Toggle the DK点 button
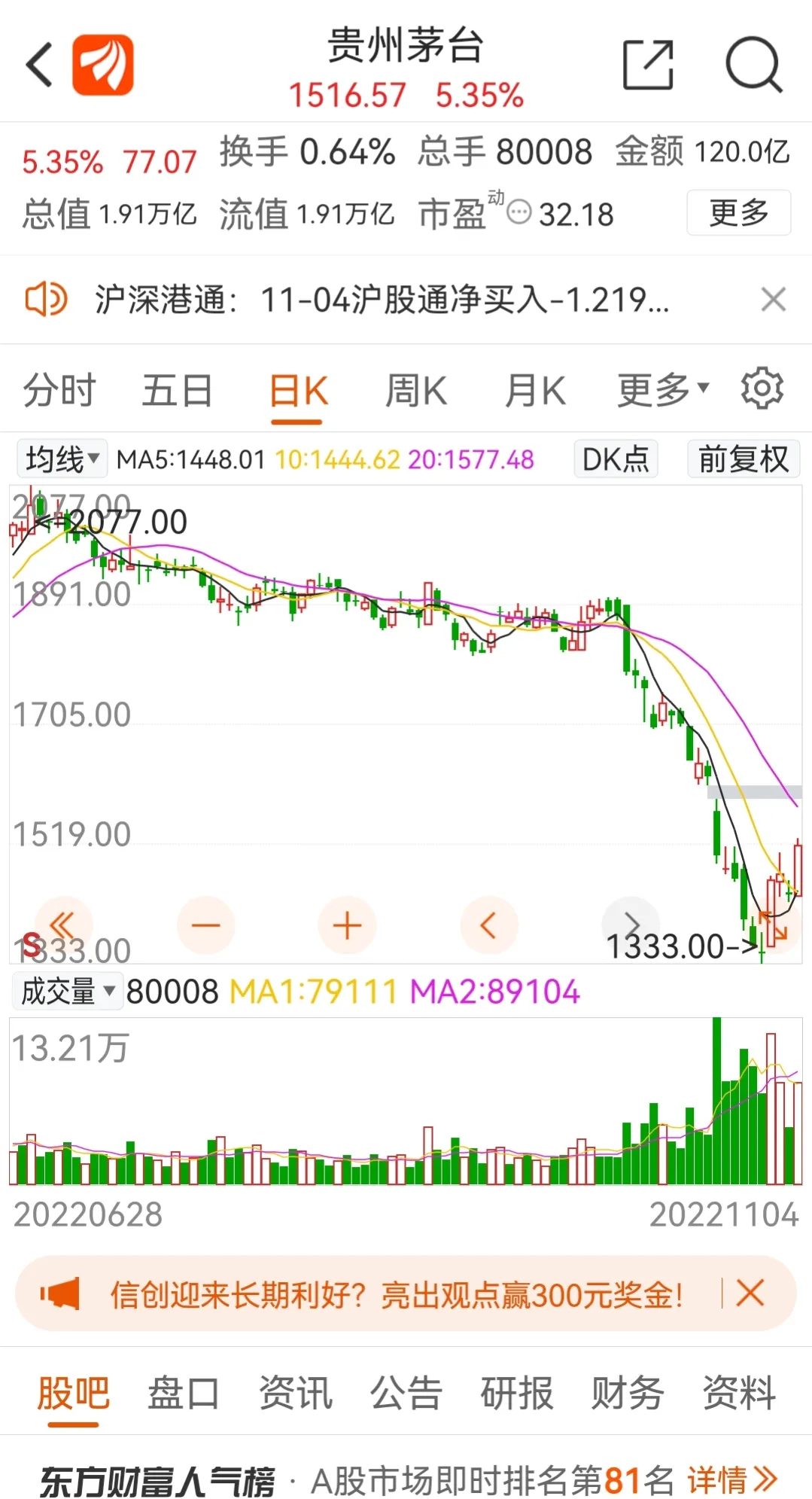 616,459
